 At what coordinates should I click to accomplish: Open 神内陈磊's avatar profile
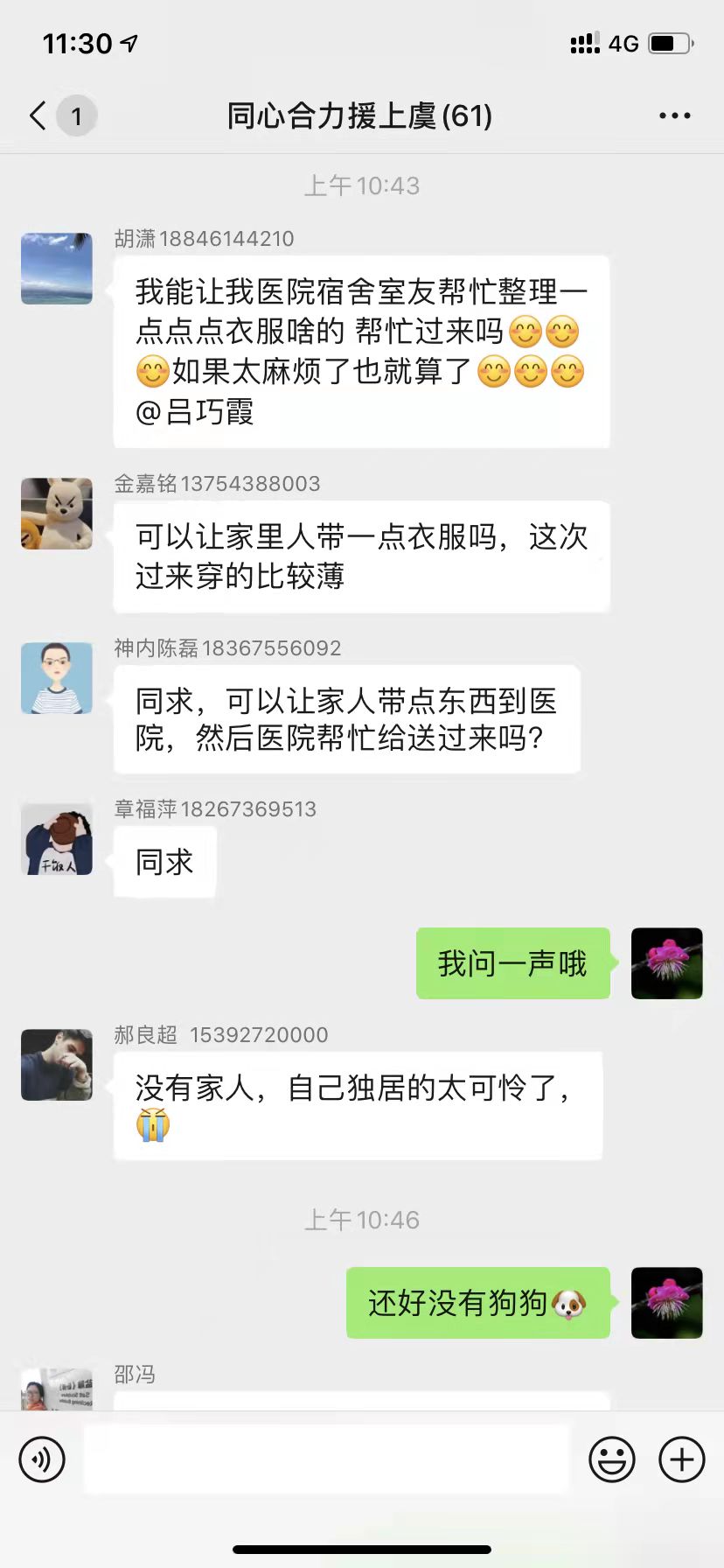coord(57,678)
